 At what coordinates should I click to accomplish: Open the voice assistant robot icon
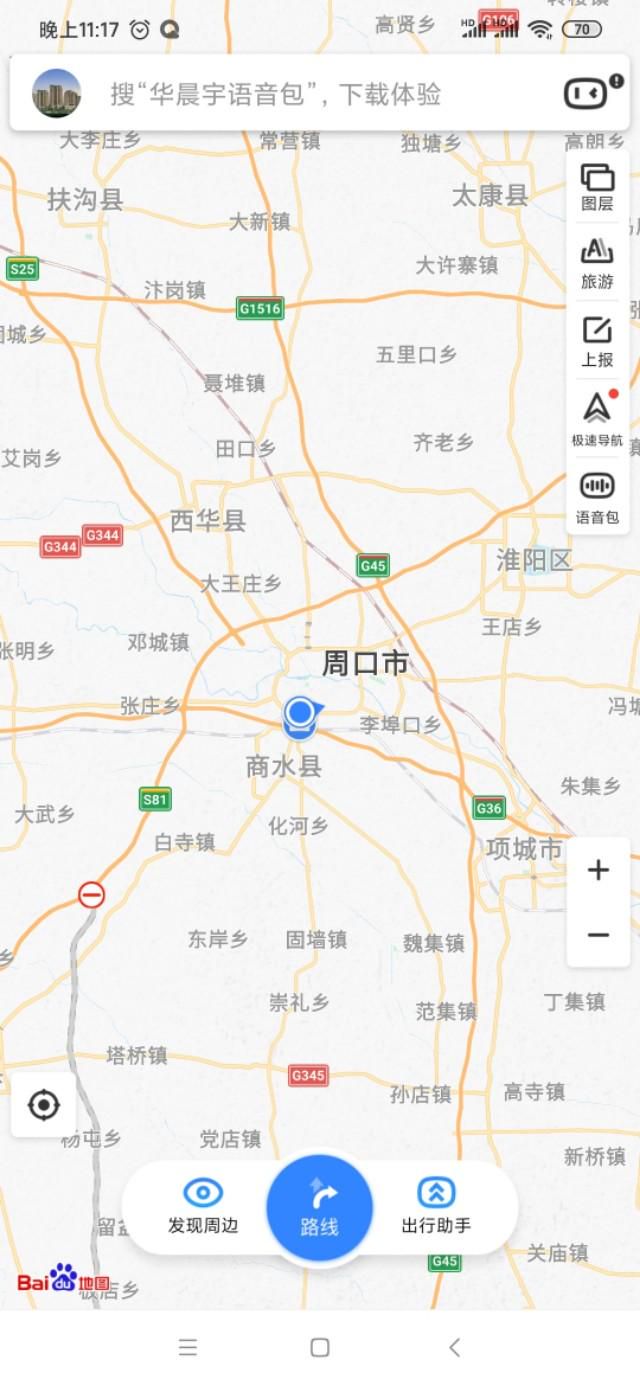click(587, 94)
